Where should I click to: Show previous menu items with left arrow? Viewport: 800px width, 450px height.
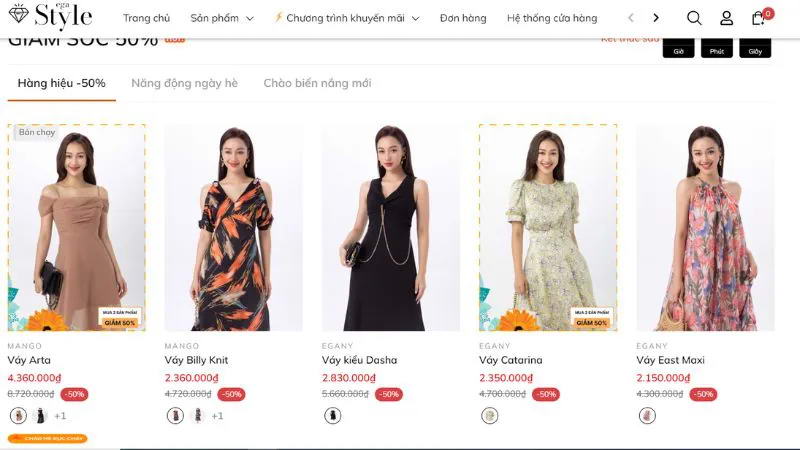[x=630, y=18]
